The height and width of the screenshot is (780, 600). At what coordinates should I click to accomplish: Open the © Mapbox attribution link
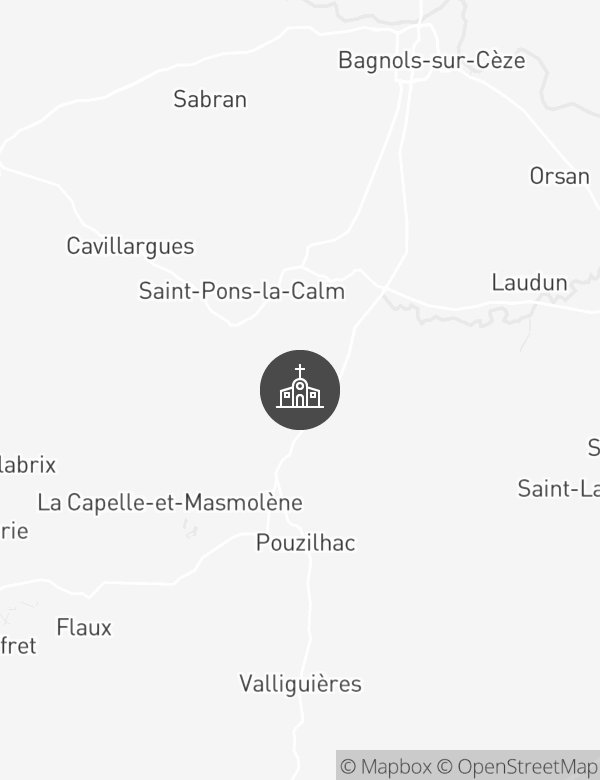[x=385, y=767]
